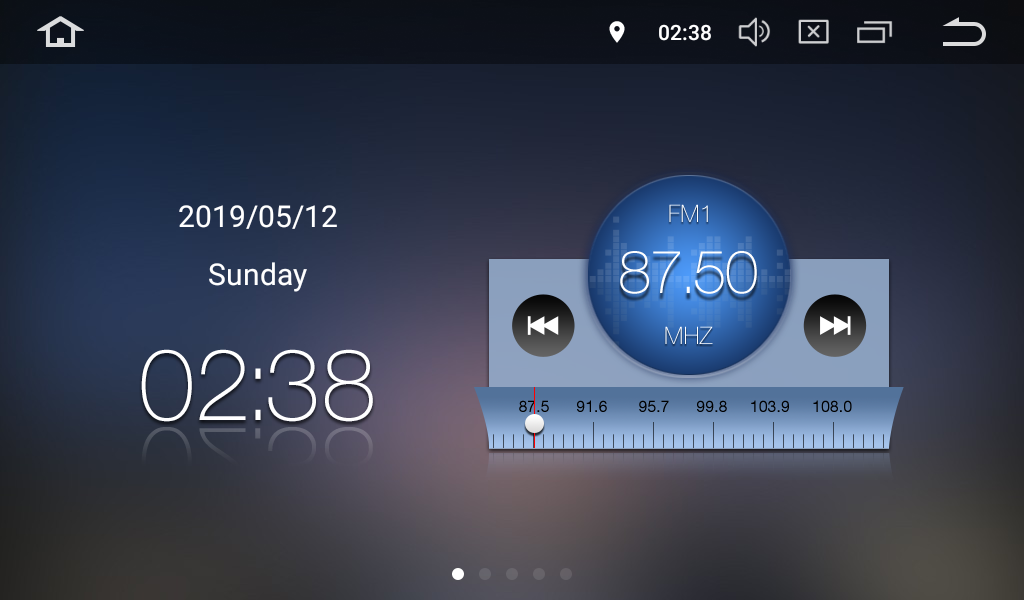Viewport: 1024px width, 600px height.
Task: Seek to next radio station
Action: (835, 325)
